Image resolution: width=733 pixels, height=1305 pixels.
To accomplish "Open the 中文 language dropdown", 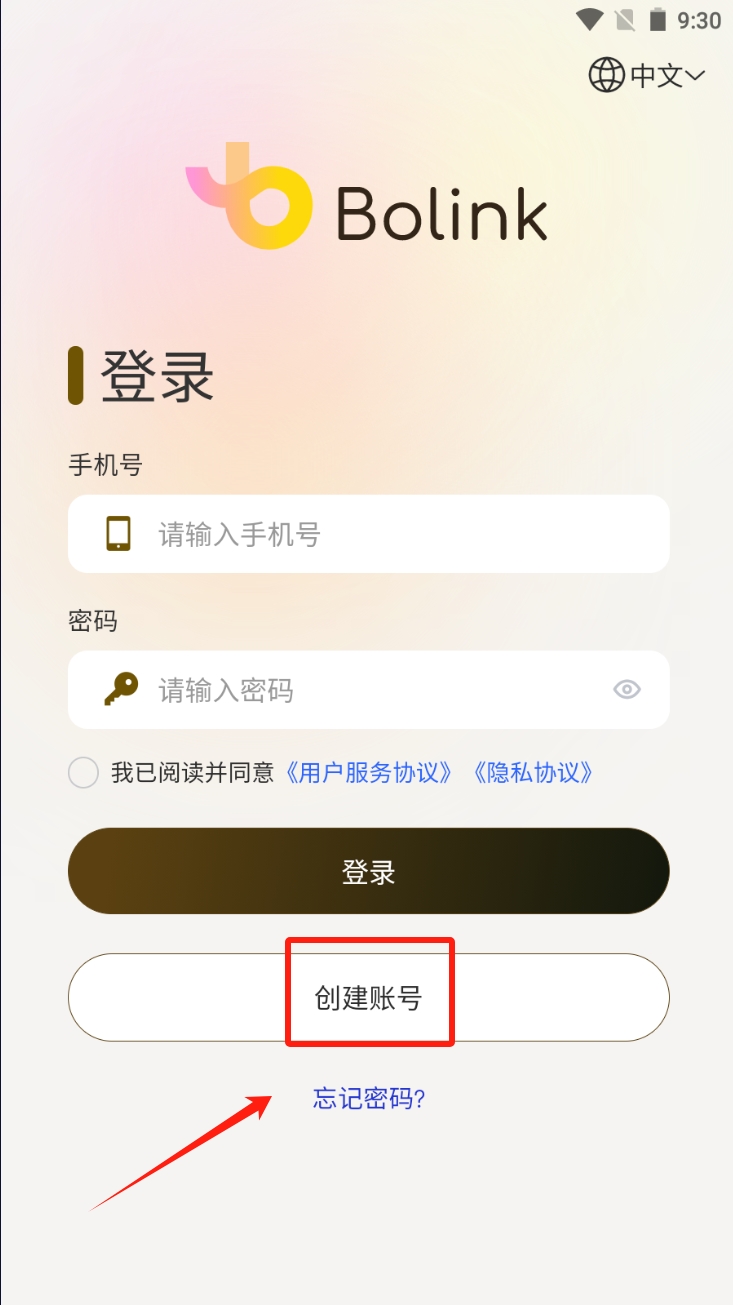I will pyautogui.click(x=647, y=75).
